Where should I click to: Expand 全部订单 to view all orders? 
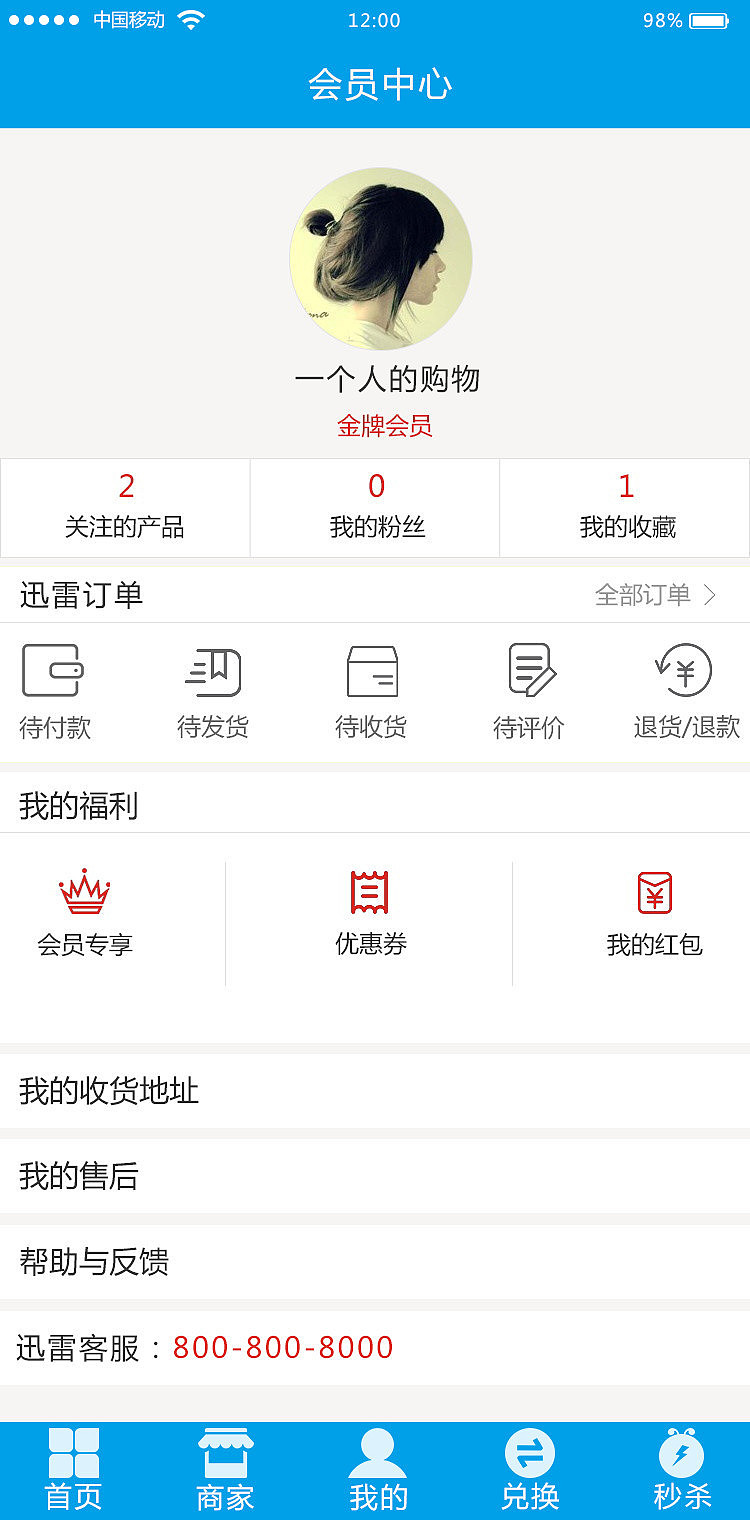pos(645,594)
